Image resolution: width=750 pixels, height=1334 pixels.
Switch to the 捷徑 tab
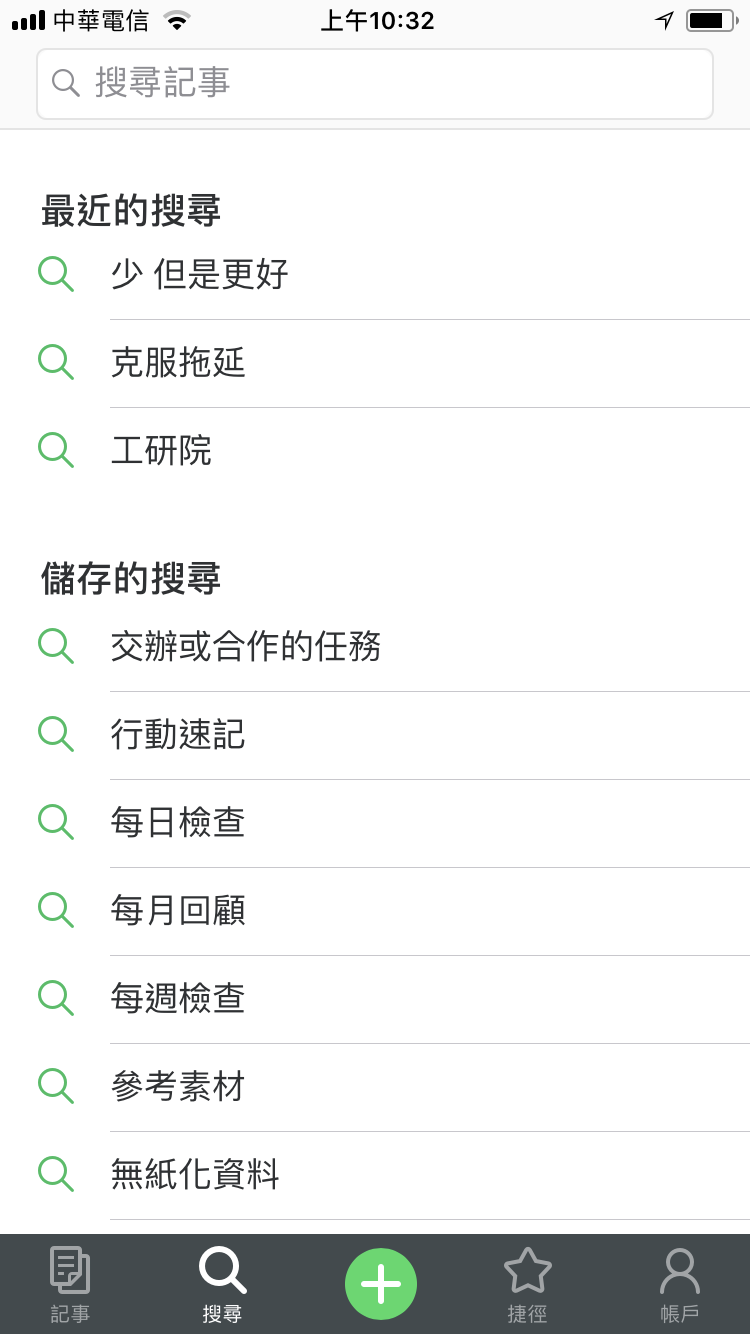coord(527,1285)
